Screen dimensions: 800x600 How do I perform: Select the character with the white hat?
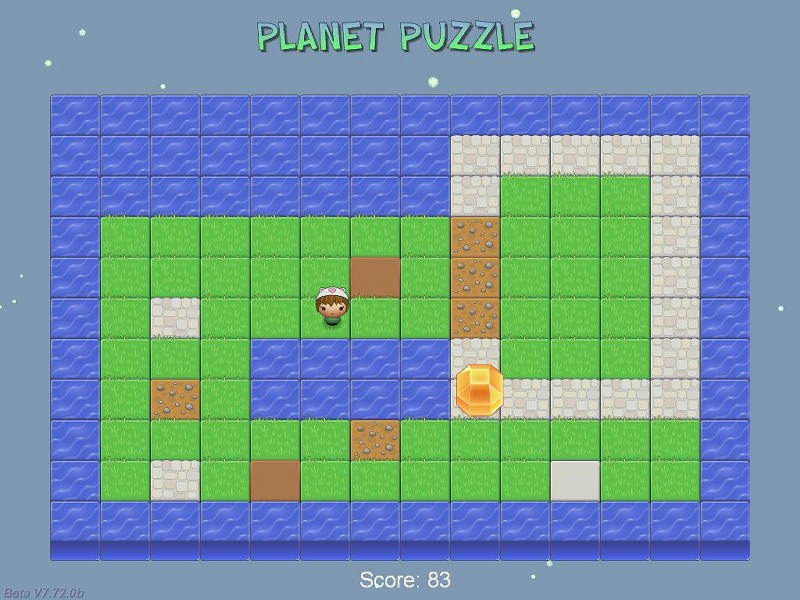click(331, 308)
